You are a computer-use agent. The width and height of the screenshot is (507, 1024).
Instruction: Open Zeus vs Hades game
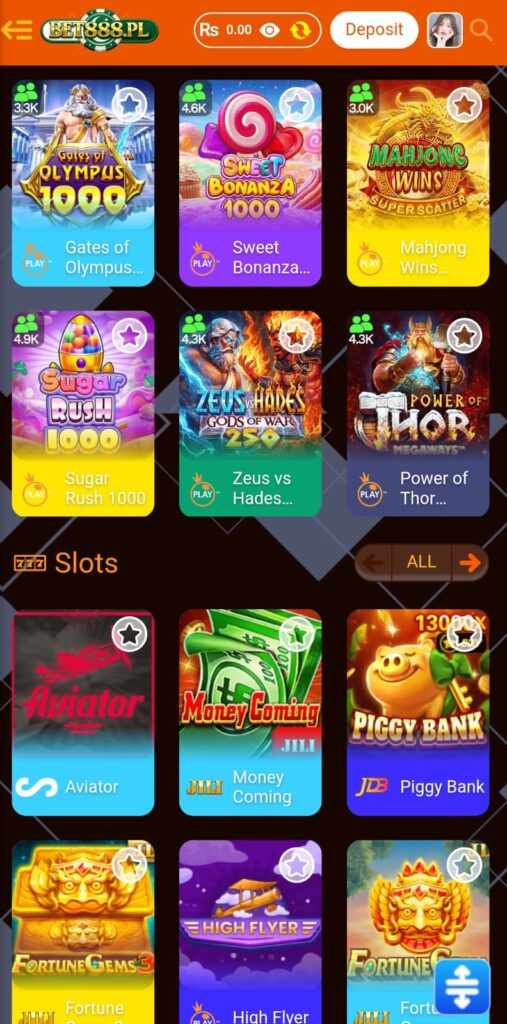pos(250,413)
